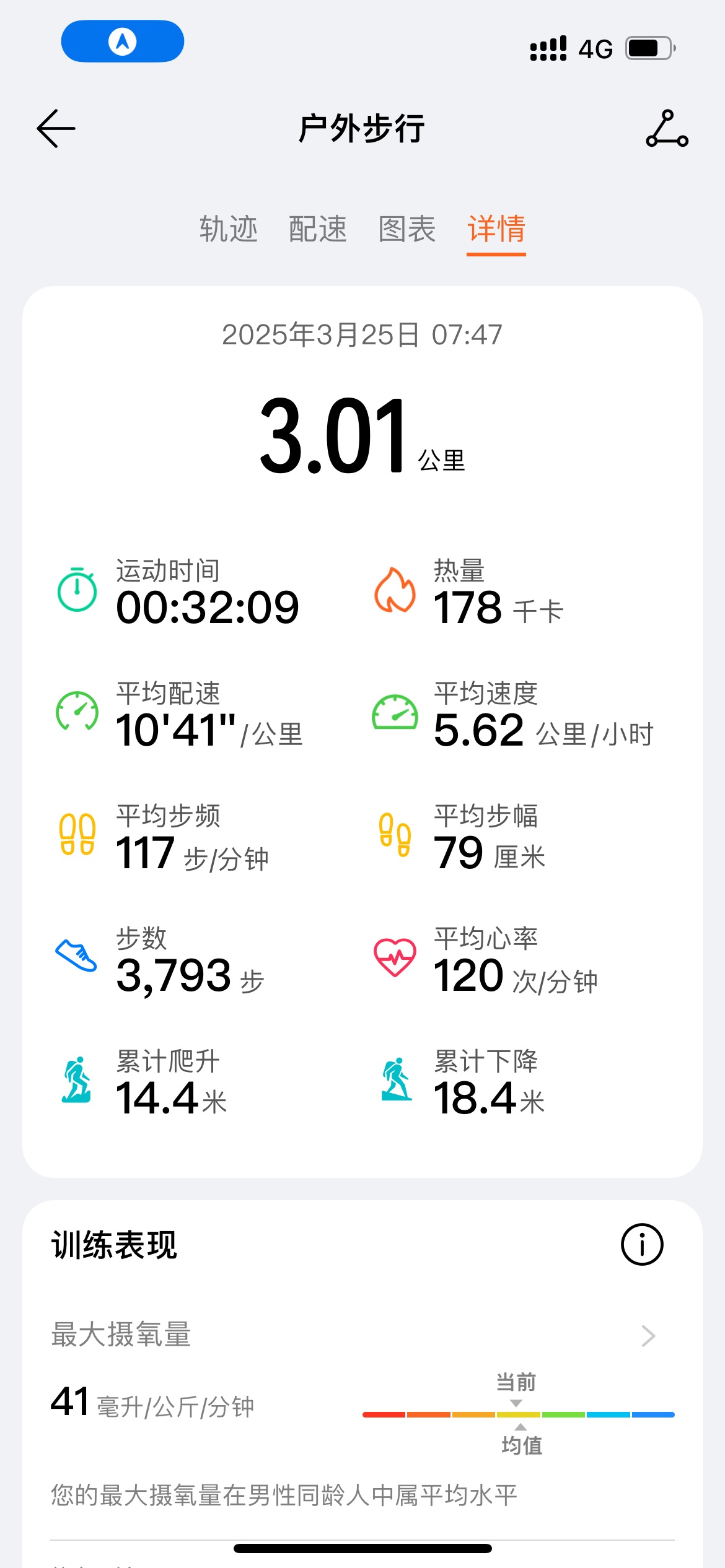Go back with the arrow
This screenshot has height=1568, width=725.
(x=56, y=129)
